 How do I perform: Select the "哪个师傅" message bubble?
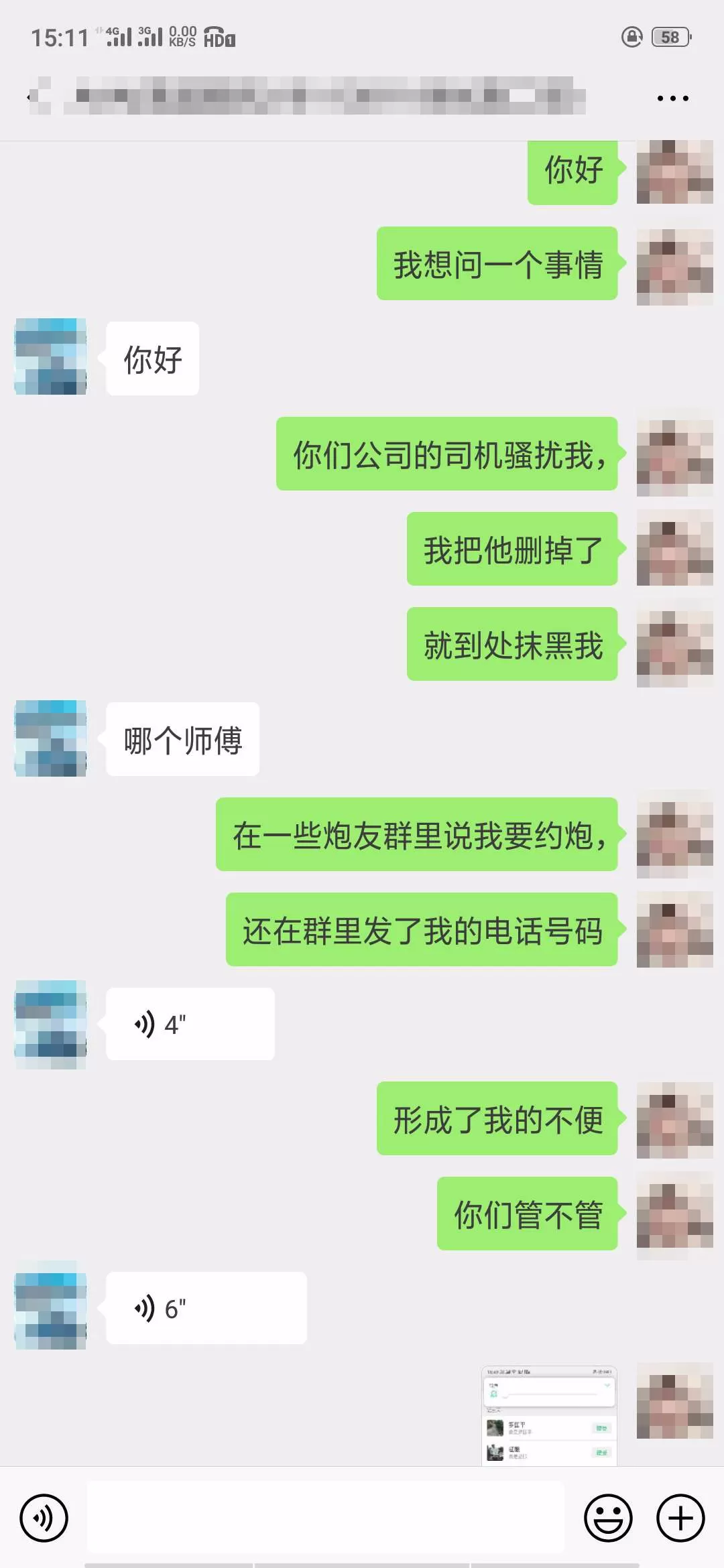click(x=182, y=739)
